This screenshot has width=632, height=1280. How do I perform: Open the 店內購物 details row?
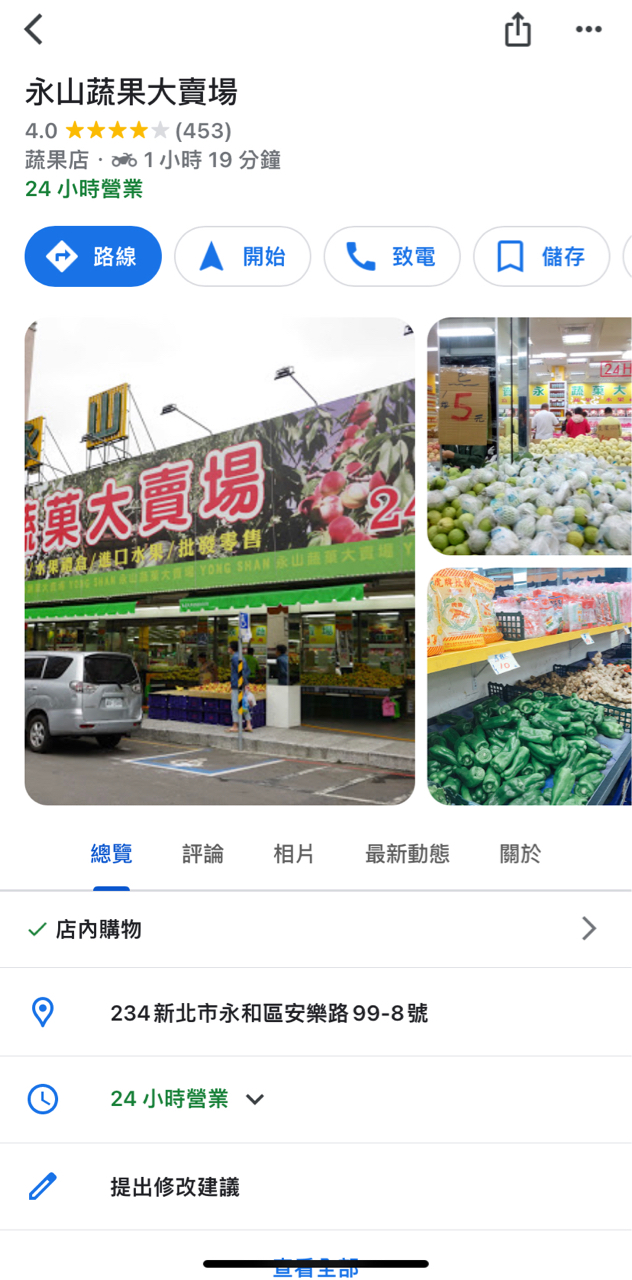(315, 929)
